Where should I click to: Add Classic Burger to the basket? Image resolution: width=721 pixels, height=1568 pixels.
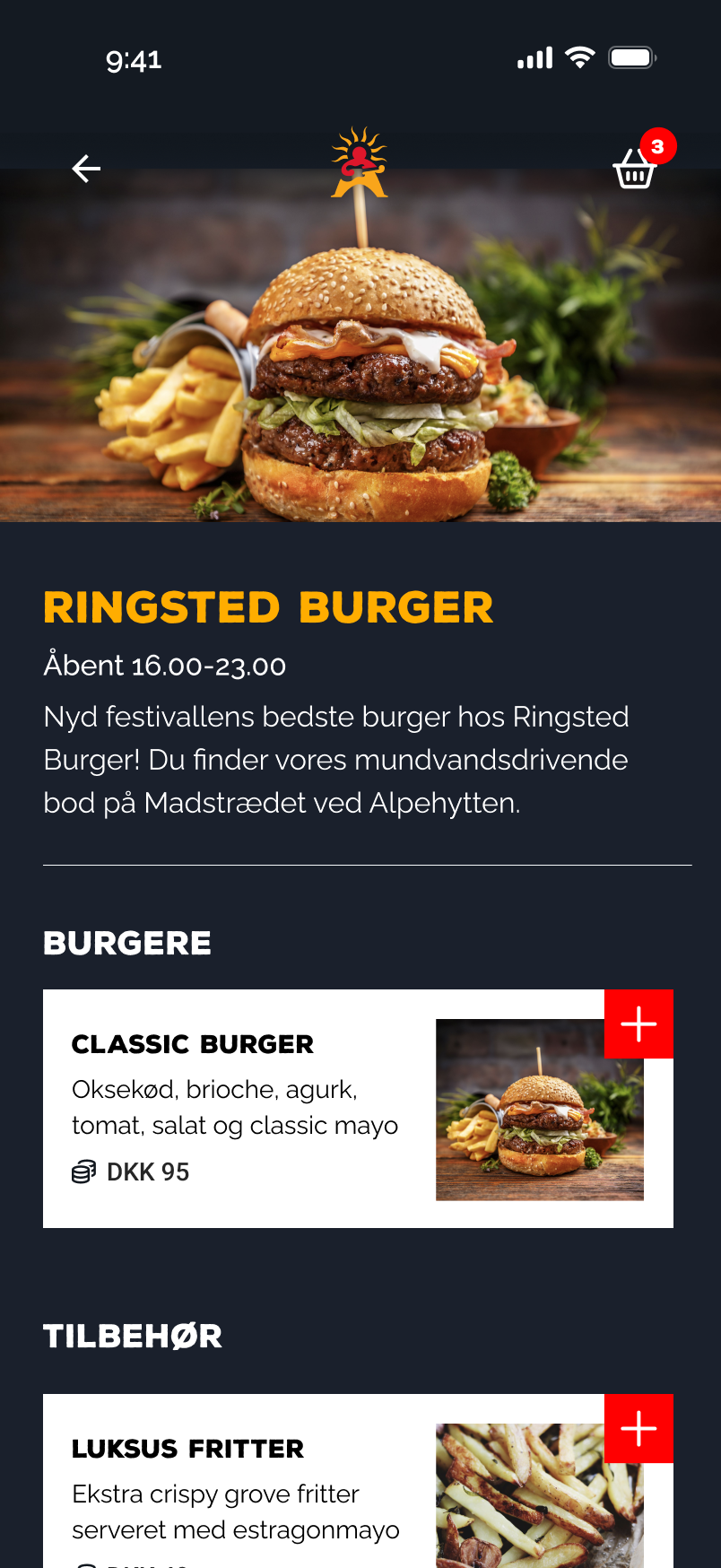tap(638, 1024)
